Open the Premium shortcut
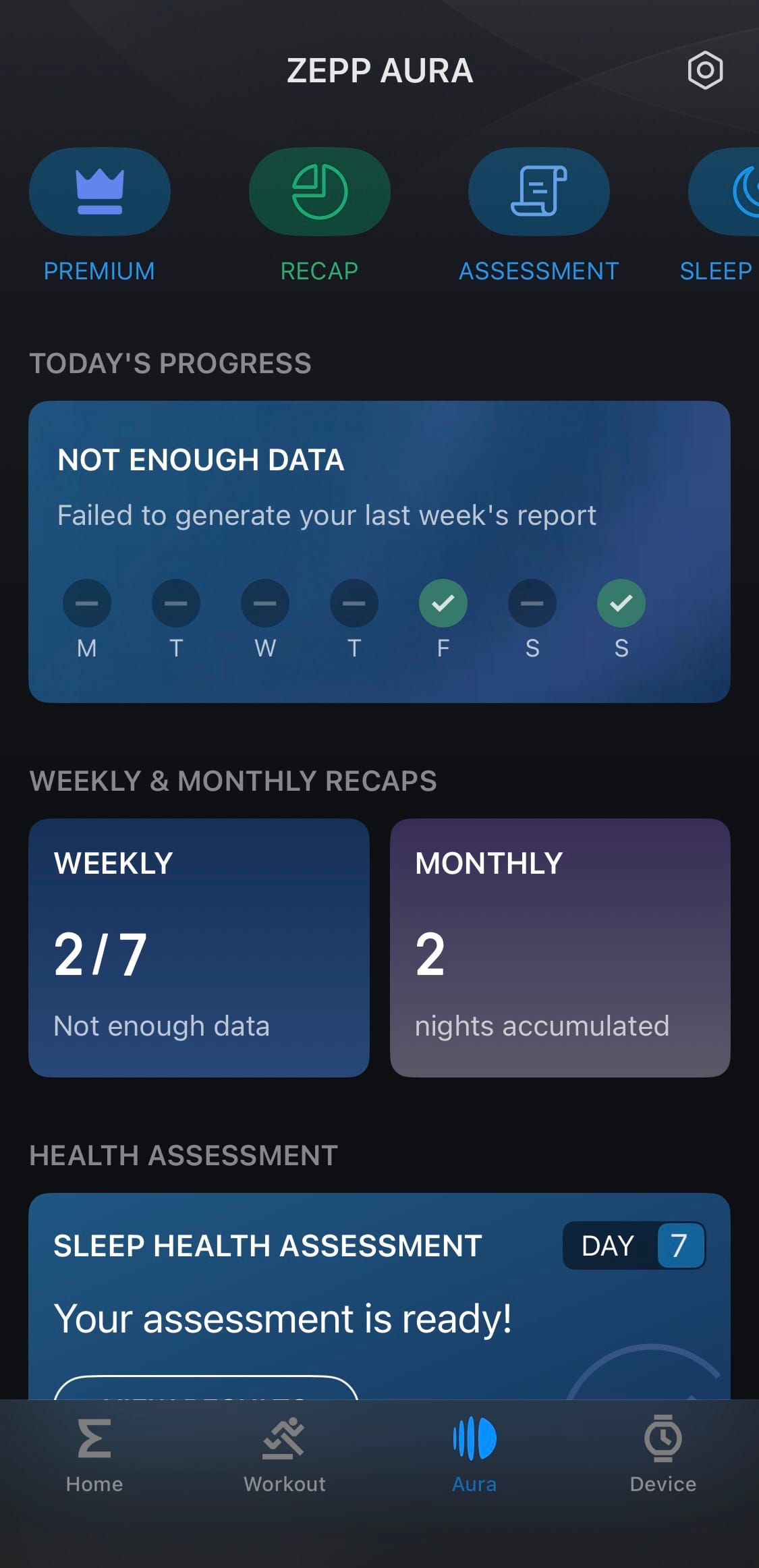This screenshot has height=1568, width=759. (x=100, y=192)
